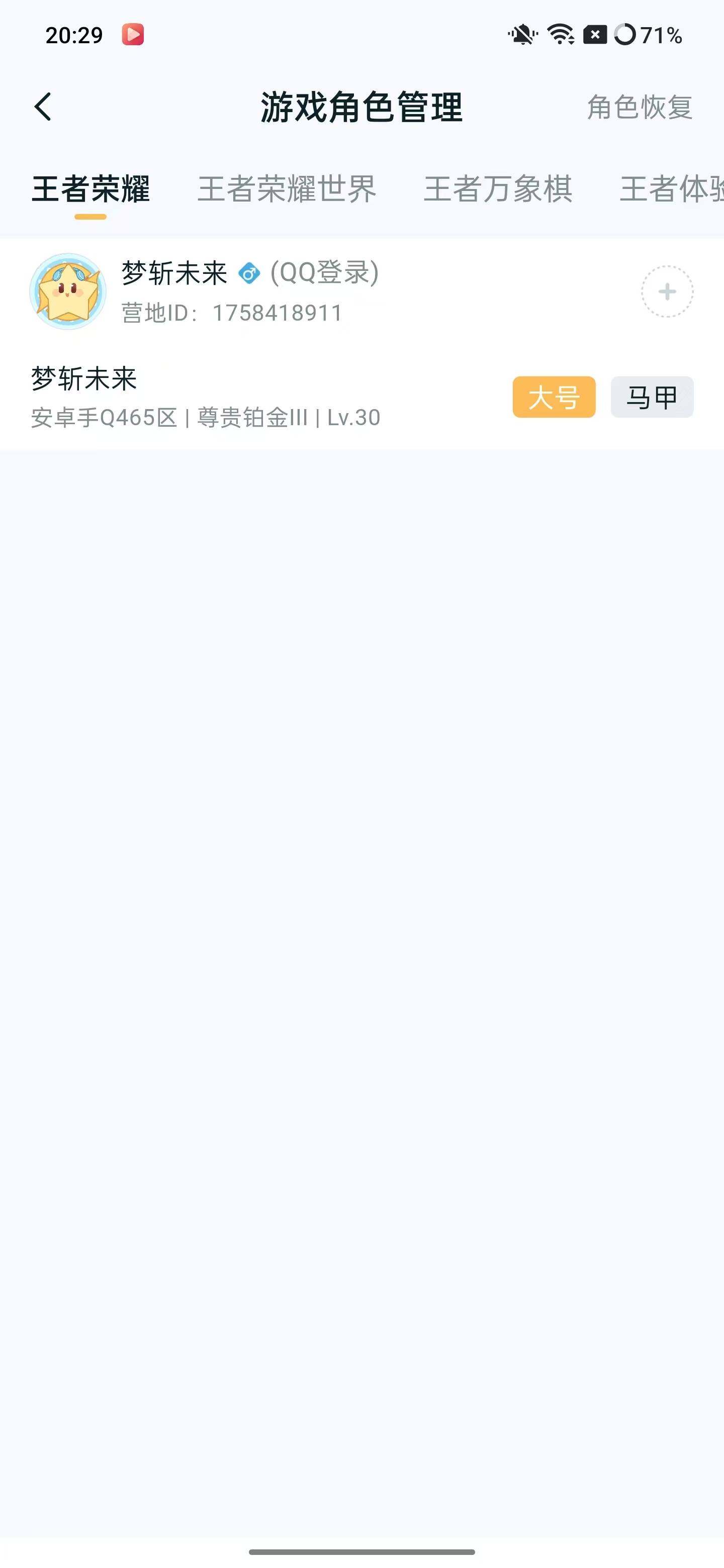Go back with the top-left arrow
Image resolution: width=724 pixels, height=1568 pixels.
43,107
